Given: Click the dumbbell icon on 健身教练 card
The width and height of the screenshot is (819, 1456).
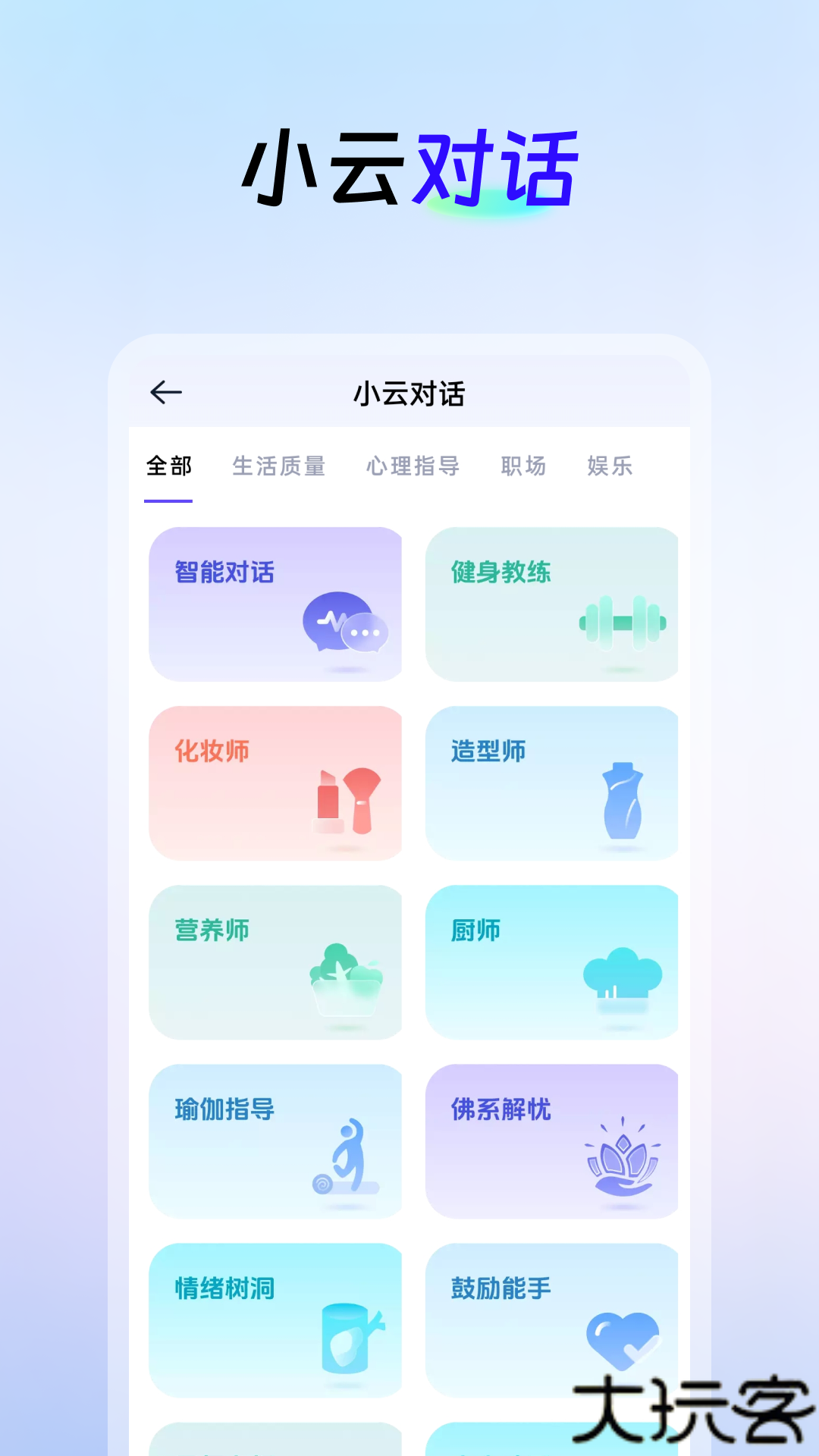Looking at the screenshot, I should coord(622,622).
